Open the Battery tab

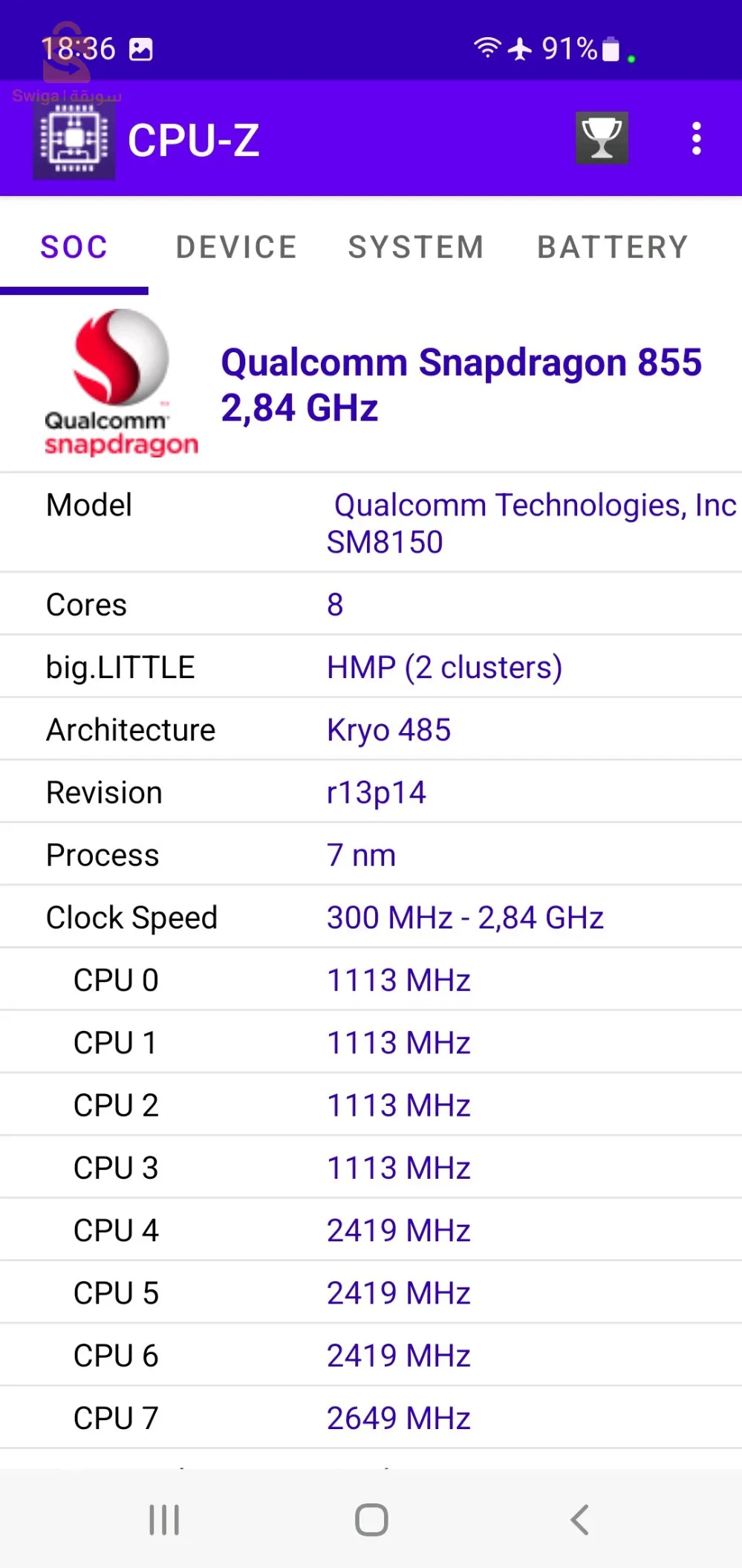click(613, 247)
